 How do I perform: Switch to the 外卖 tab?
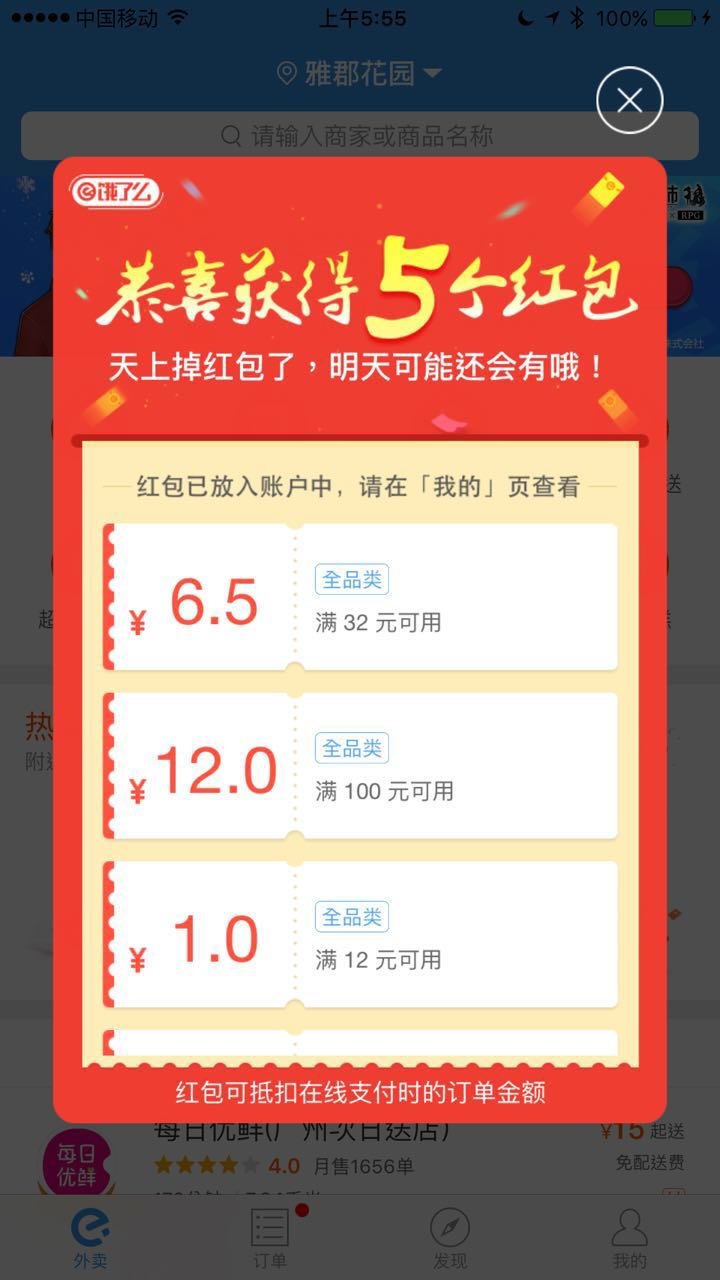pyautogui.click(x=90, y=1237)
